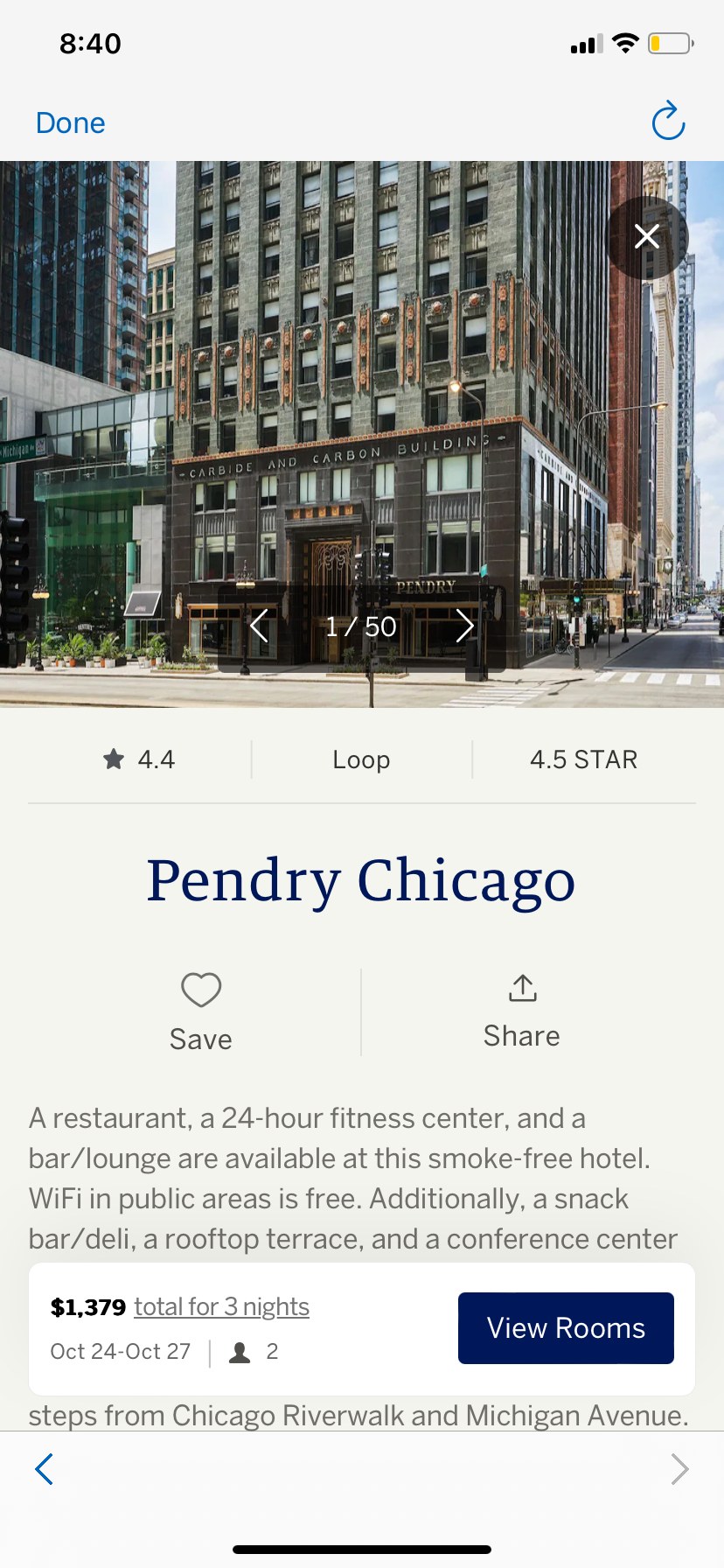Go to the previous hotel photo

coord(260,626)
